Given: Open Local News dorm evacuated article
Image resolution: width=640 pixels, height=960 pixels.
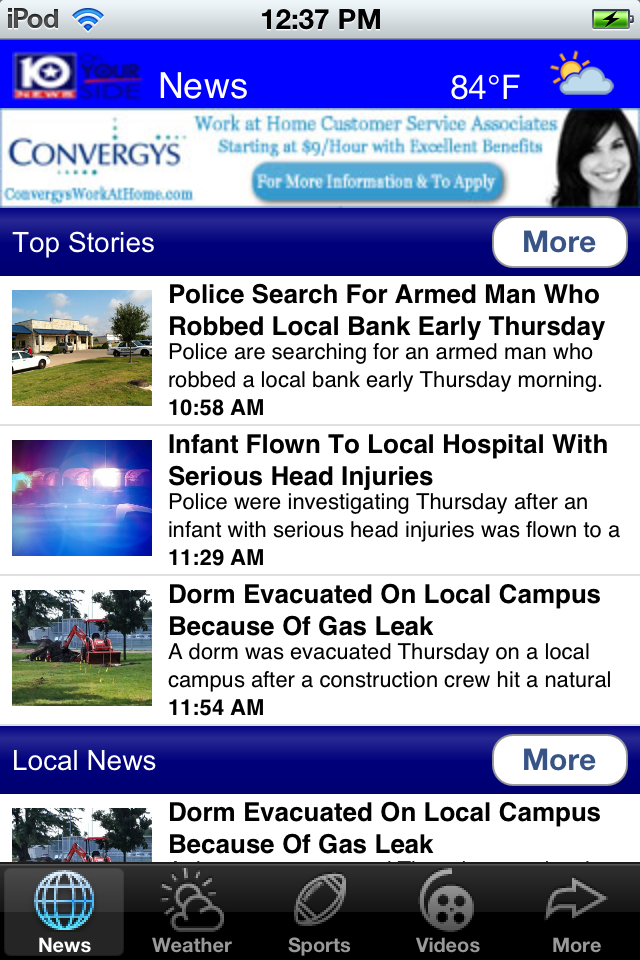Looking at the screenshot, I should click(385, 829).
